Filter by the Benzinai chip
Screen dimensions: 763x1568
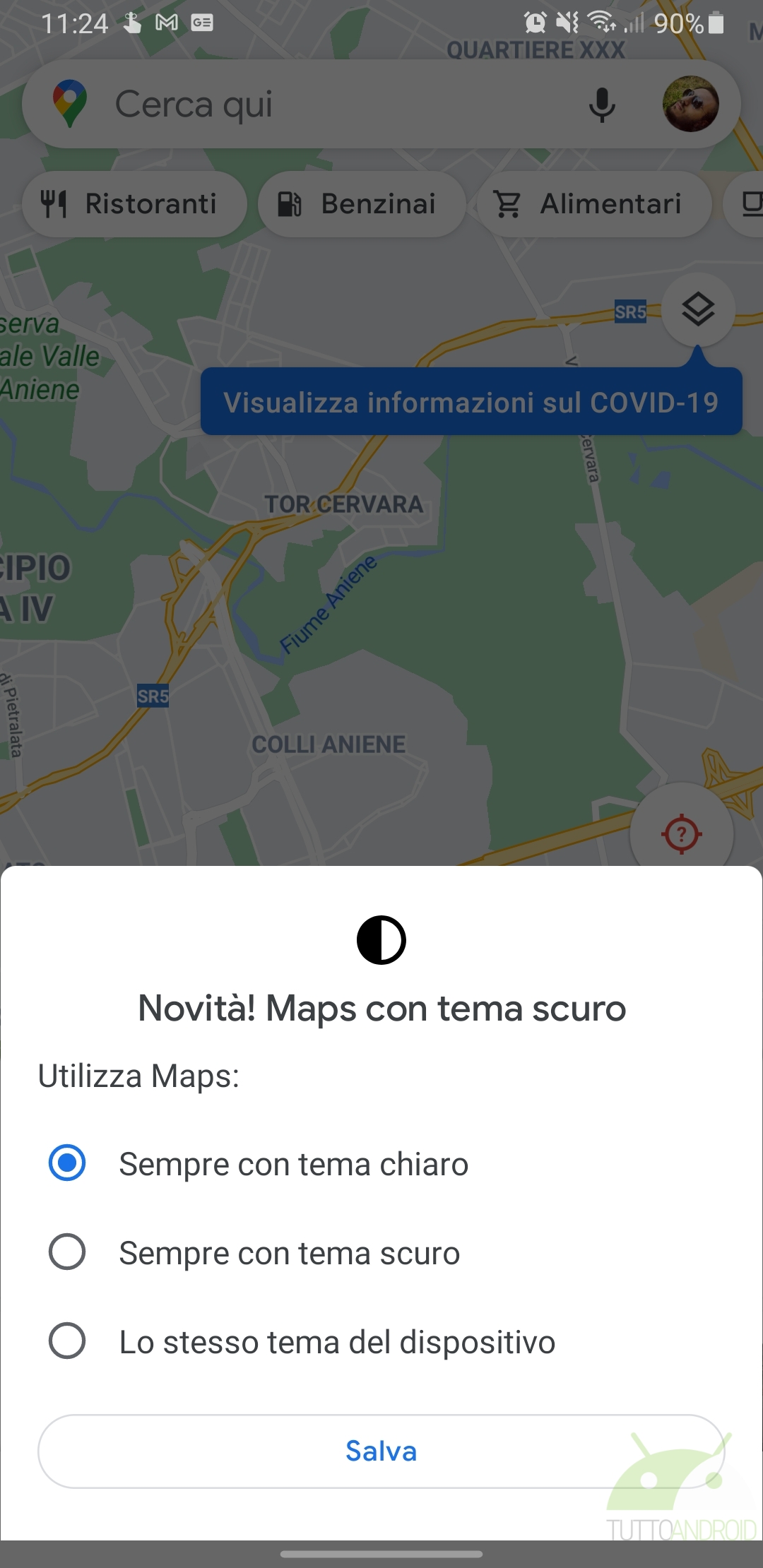[362, 204]
